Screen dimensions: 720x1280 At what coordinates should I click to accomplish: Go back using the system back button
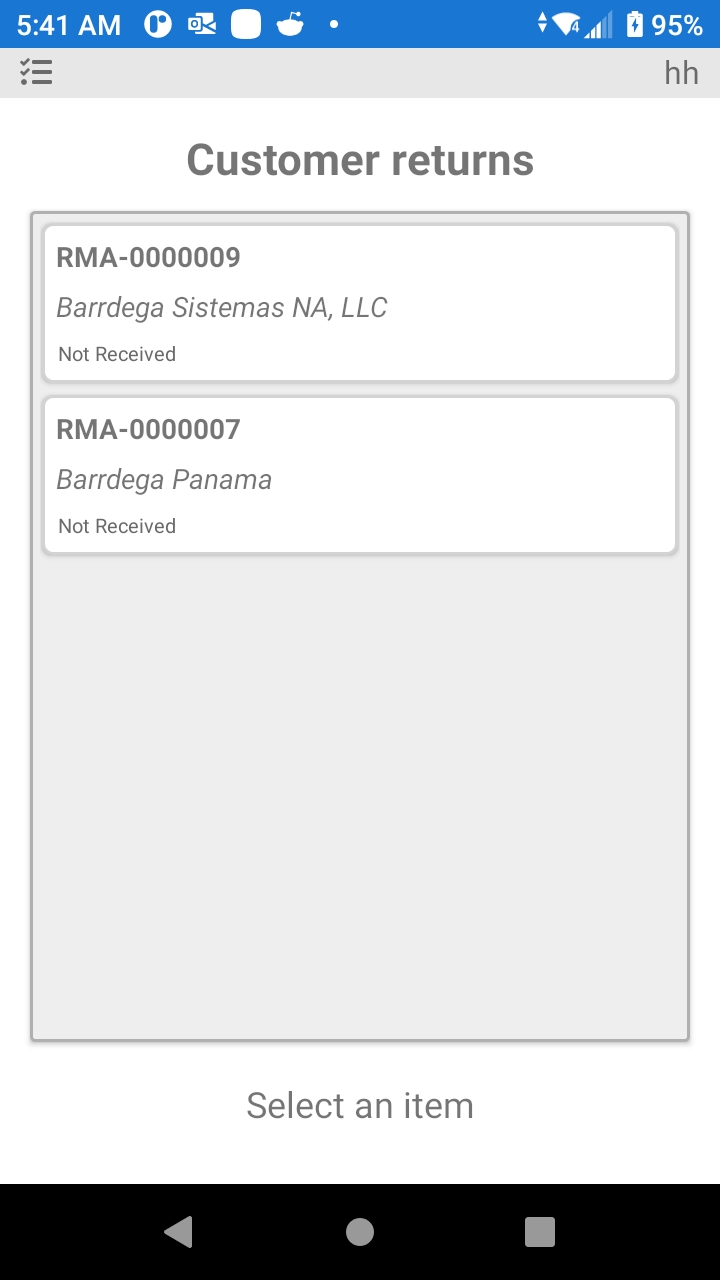(x=178, y=1232)
